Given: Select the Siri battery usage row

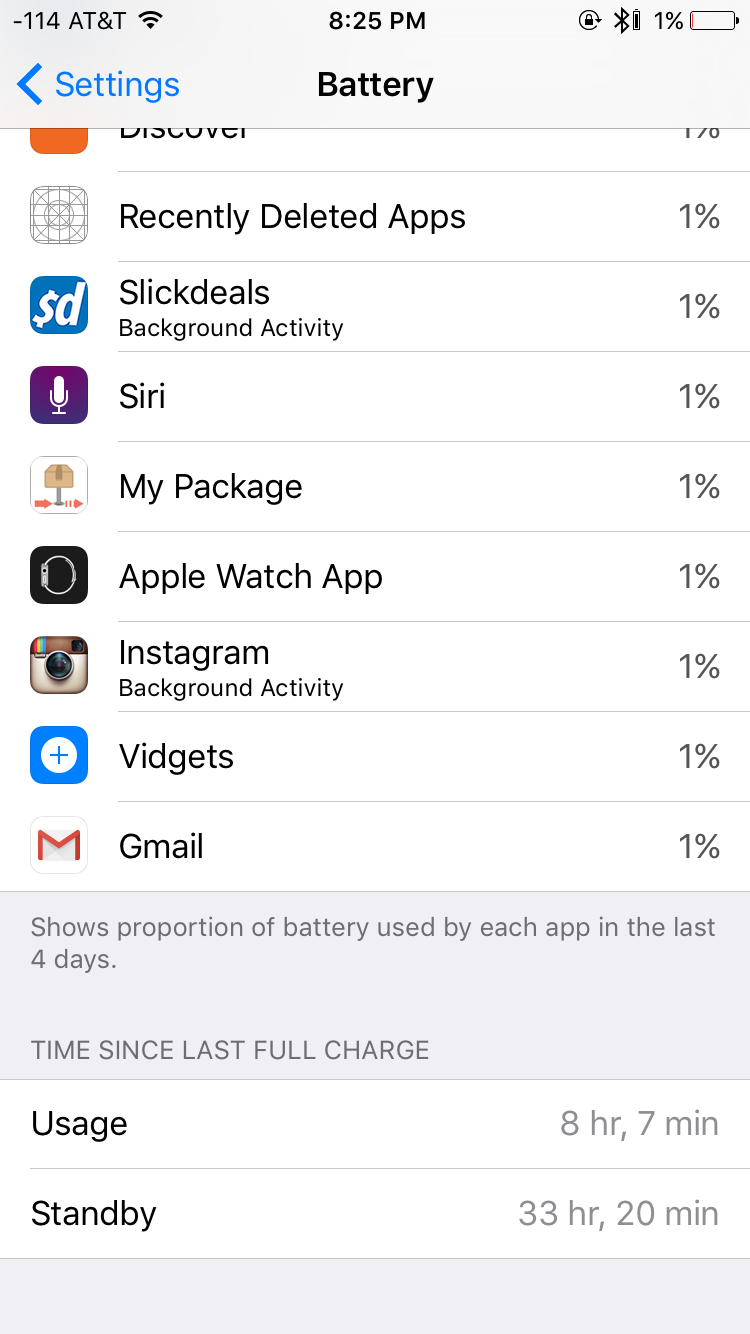Looking at the screenshot, I should [x=375, y=397].
